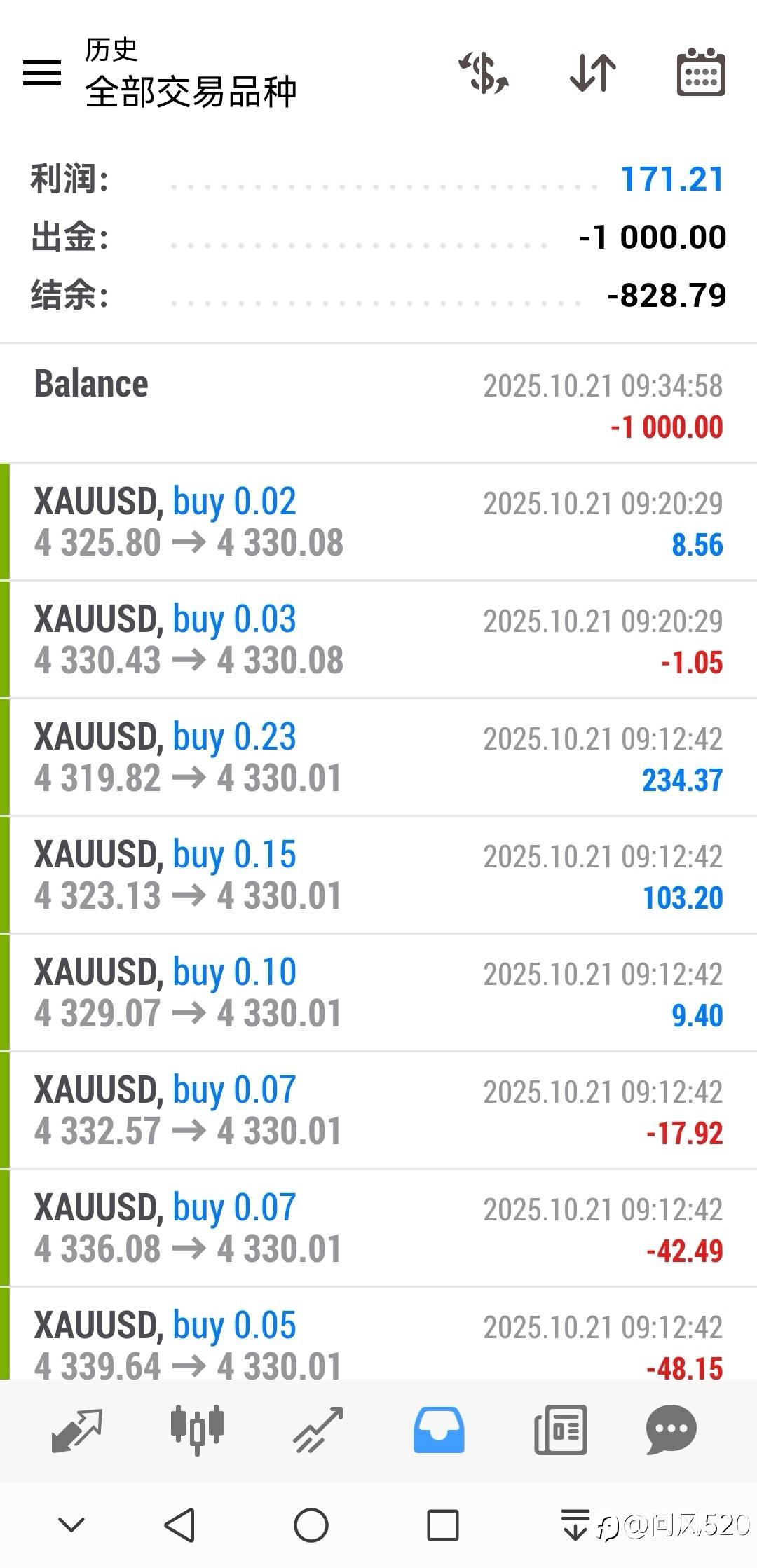Open the XAUUSD trade with -42.49 loss
Screen dimensions: 757x1568
pos(378,1228)
